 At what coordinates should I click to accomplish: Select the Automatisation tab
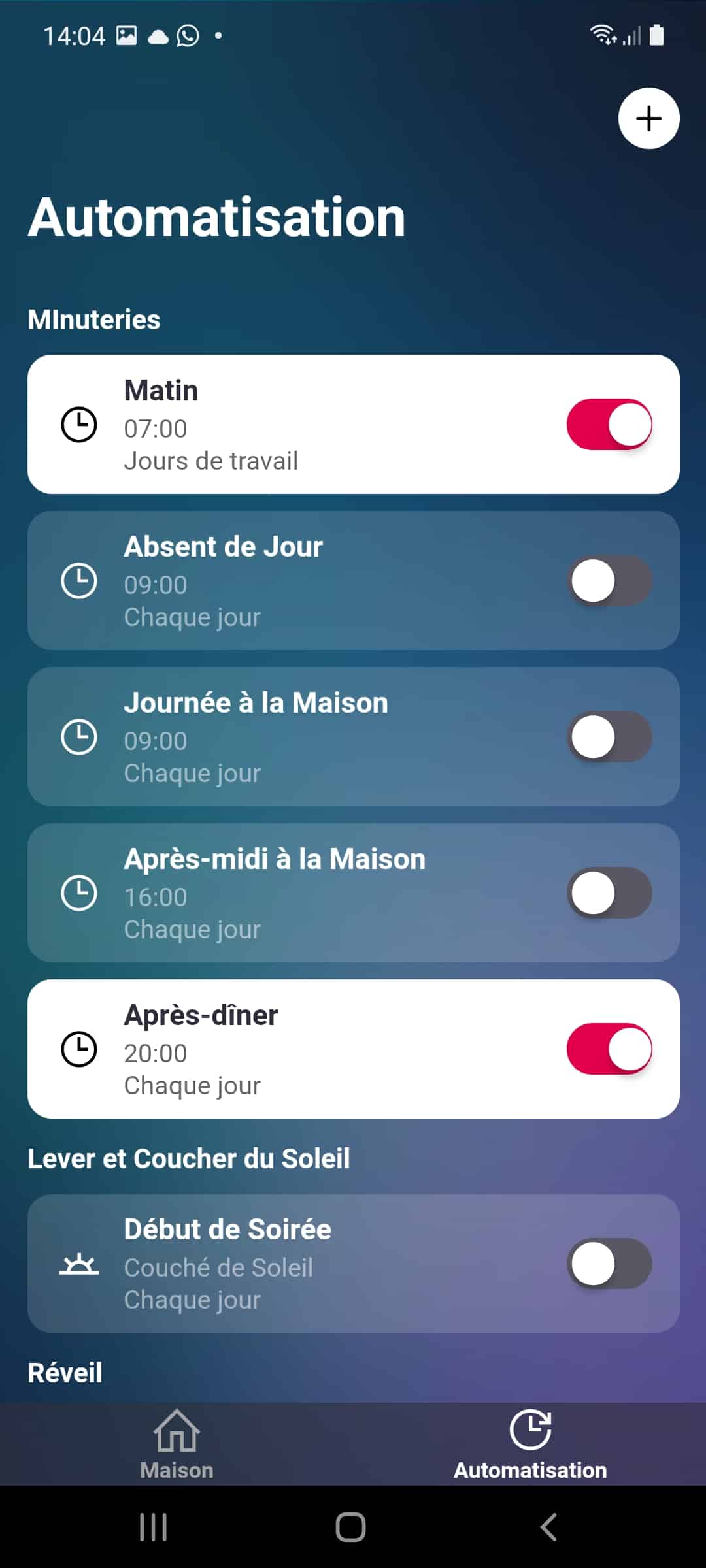tap(530, 1444)
